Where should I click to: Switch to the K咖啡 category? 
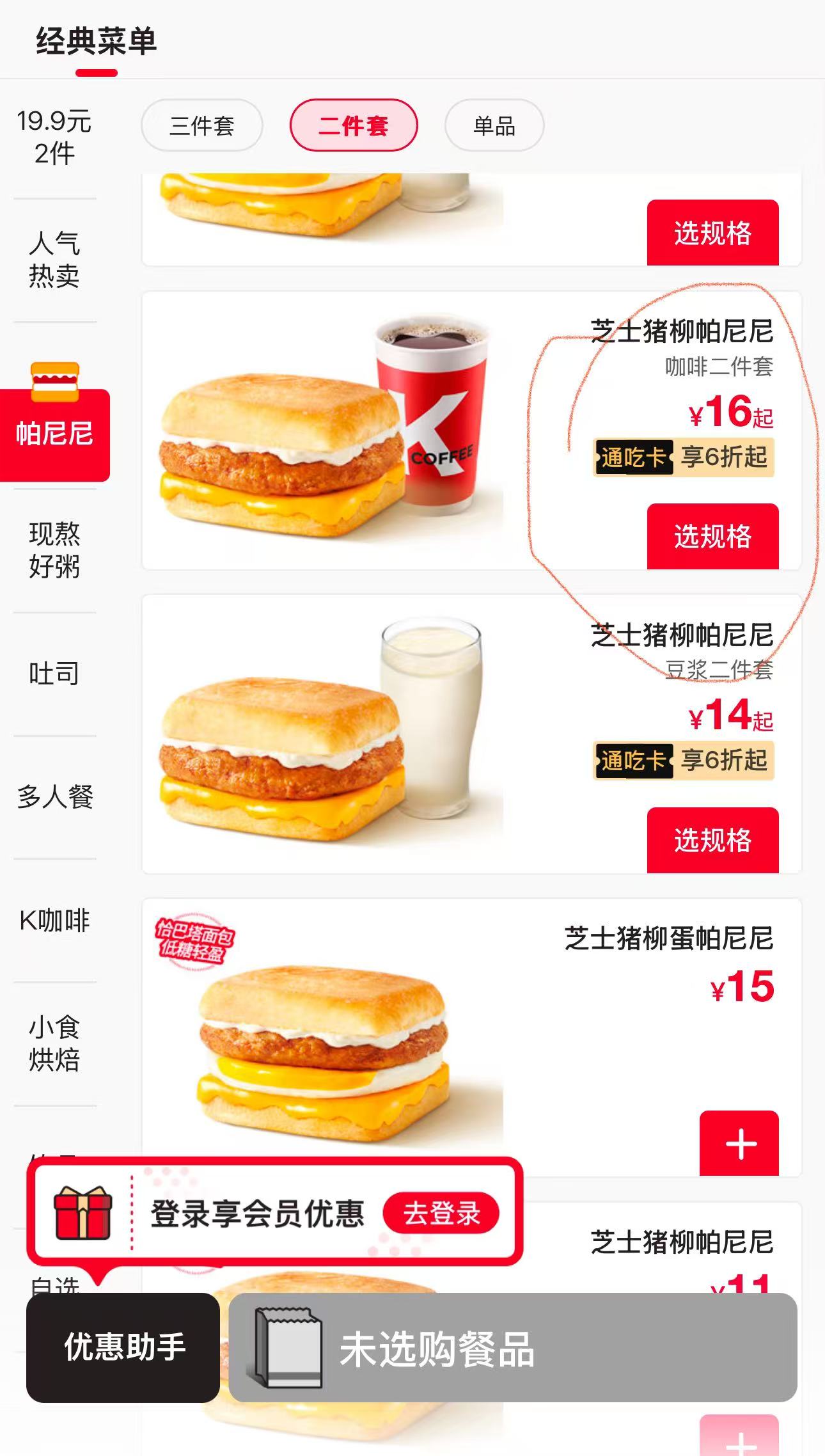[x=54, y=921]
